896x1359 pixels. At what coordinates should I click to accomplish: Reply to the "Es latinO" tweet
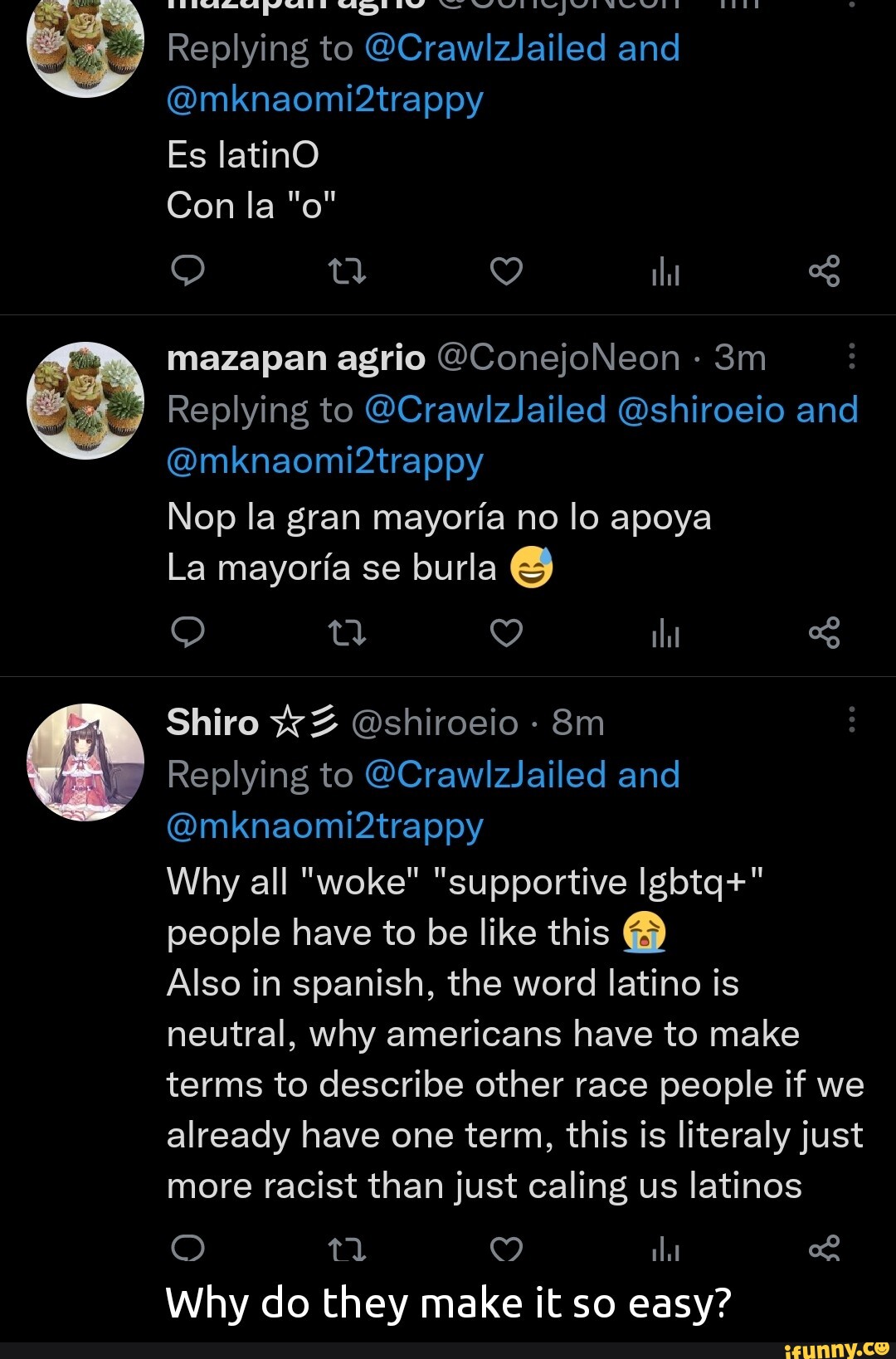187,270
